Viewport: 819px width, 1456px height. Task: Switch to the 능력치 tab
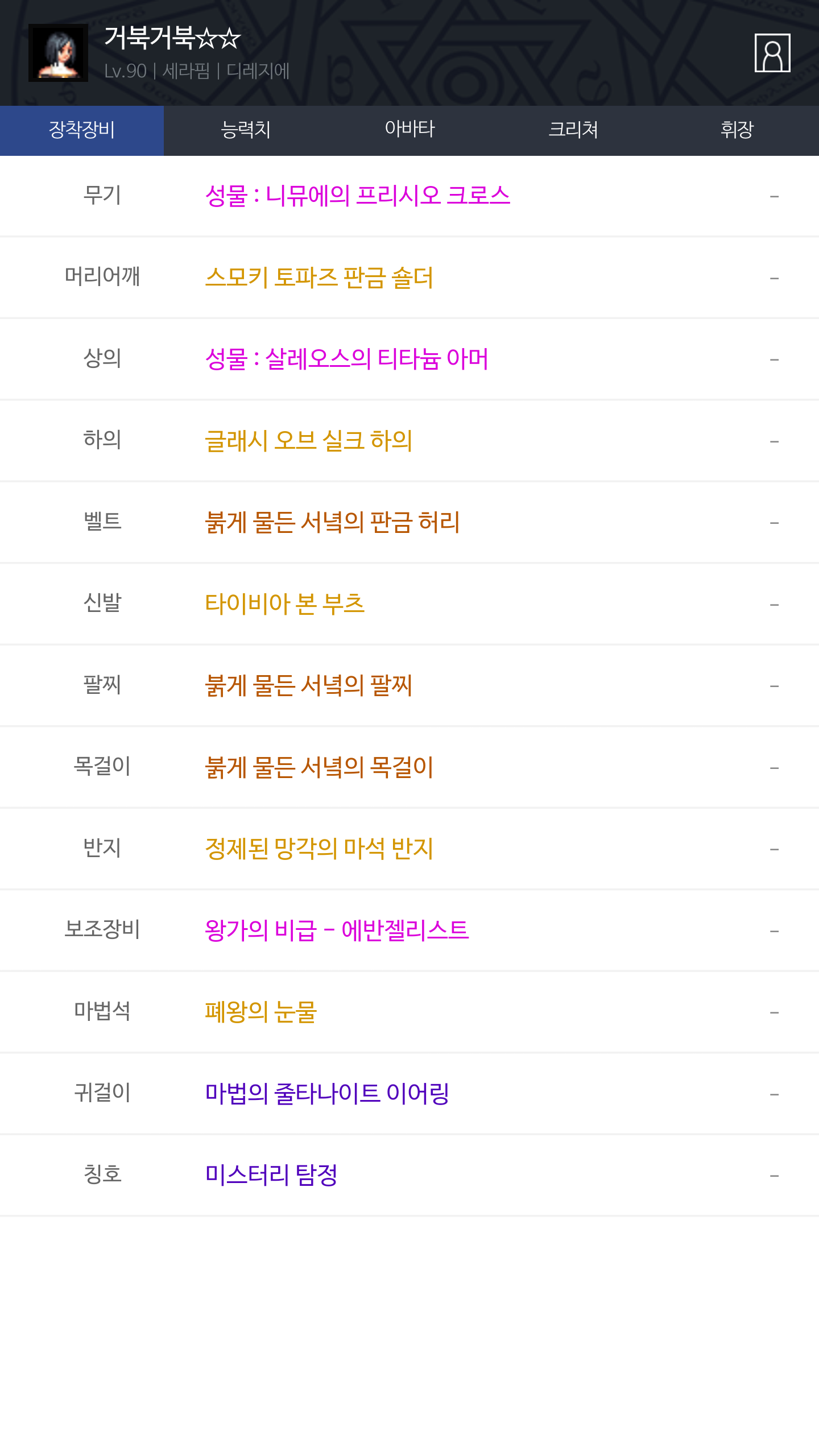246,130
